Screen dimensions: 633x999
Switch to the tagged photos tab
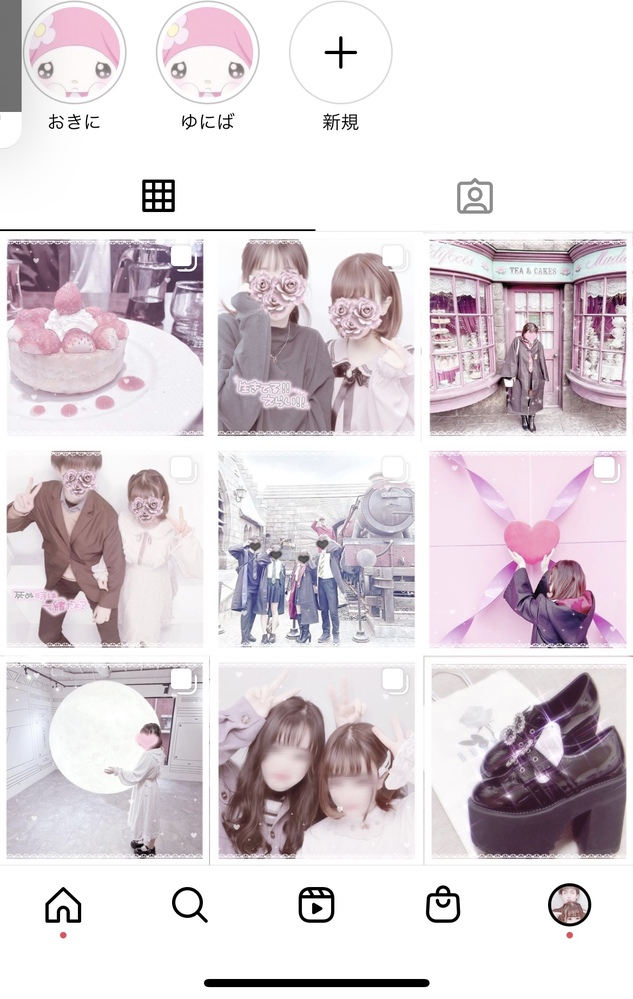pyautogui.click(x=474, y=196)
